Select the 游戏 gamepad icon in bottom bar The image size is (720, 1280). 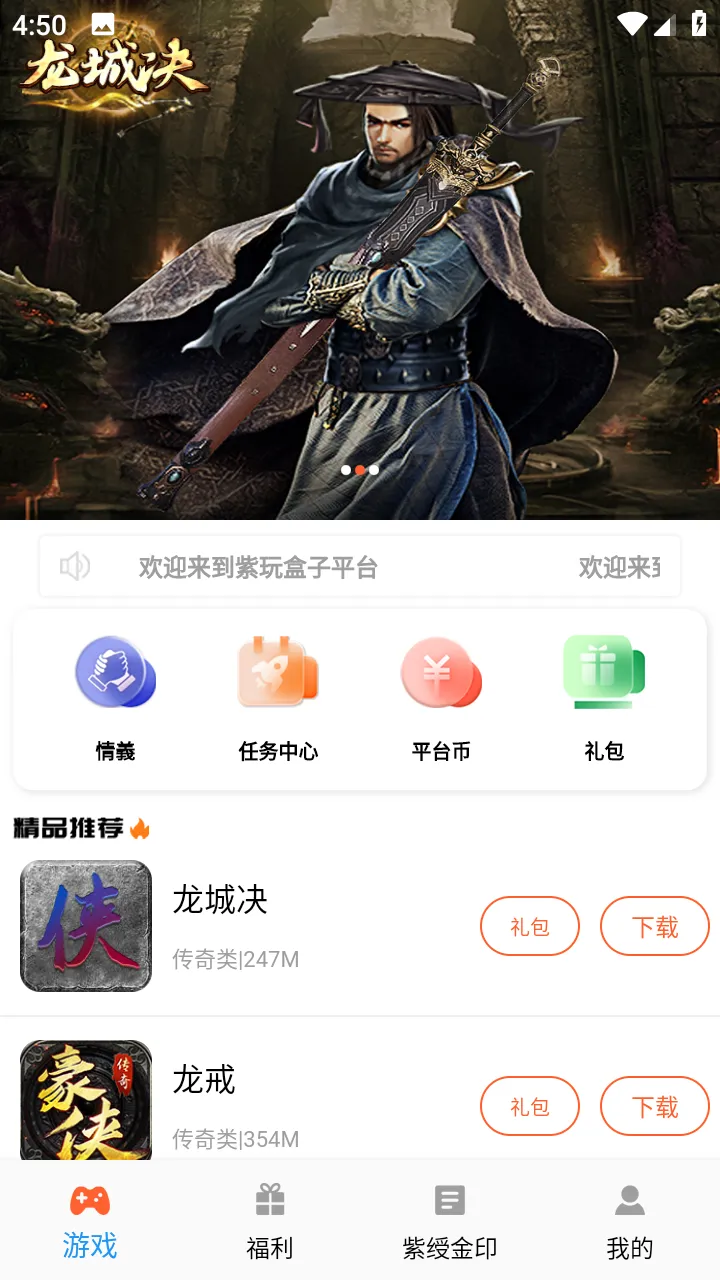coord(90,1199)
